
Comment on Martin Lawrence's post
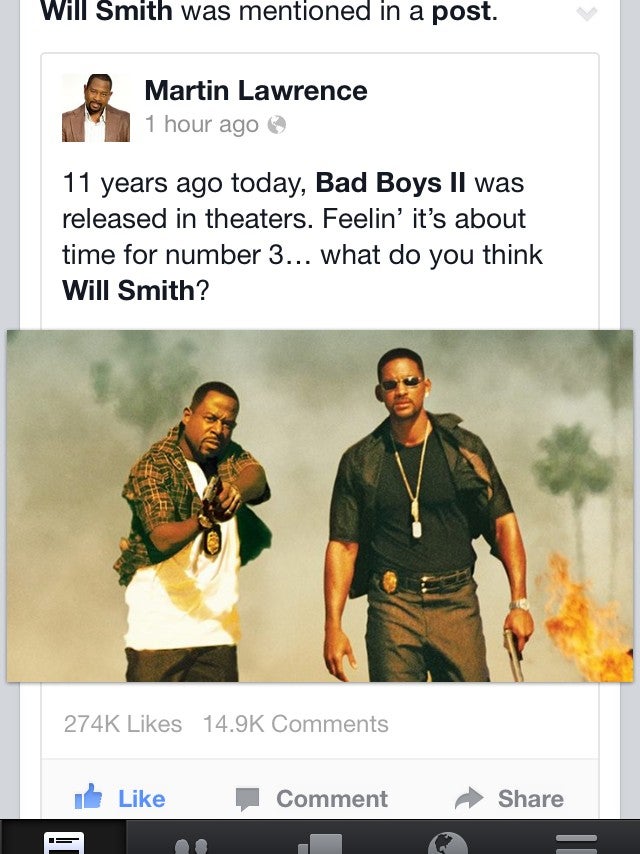pos(311,798)
